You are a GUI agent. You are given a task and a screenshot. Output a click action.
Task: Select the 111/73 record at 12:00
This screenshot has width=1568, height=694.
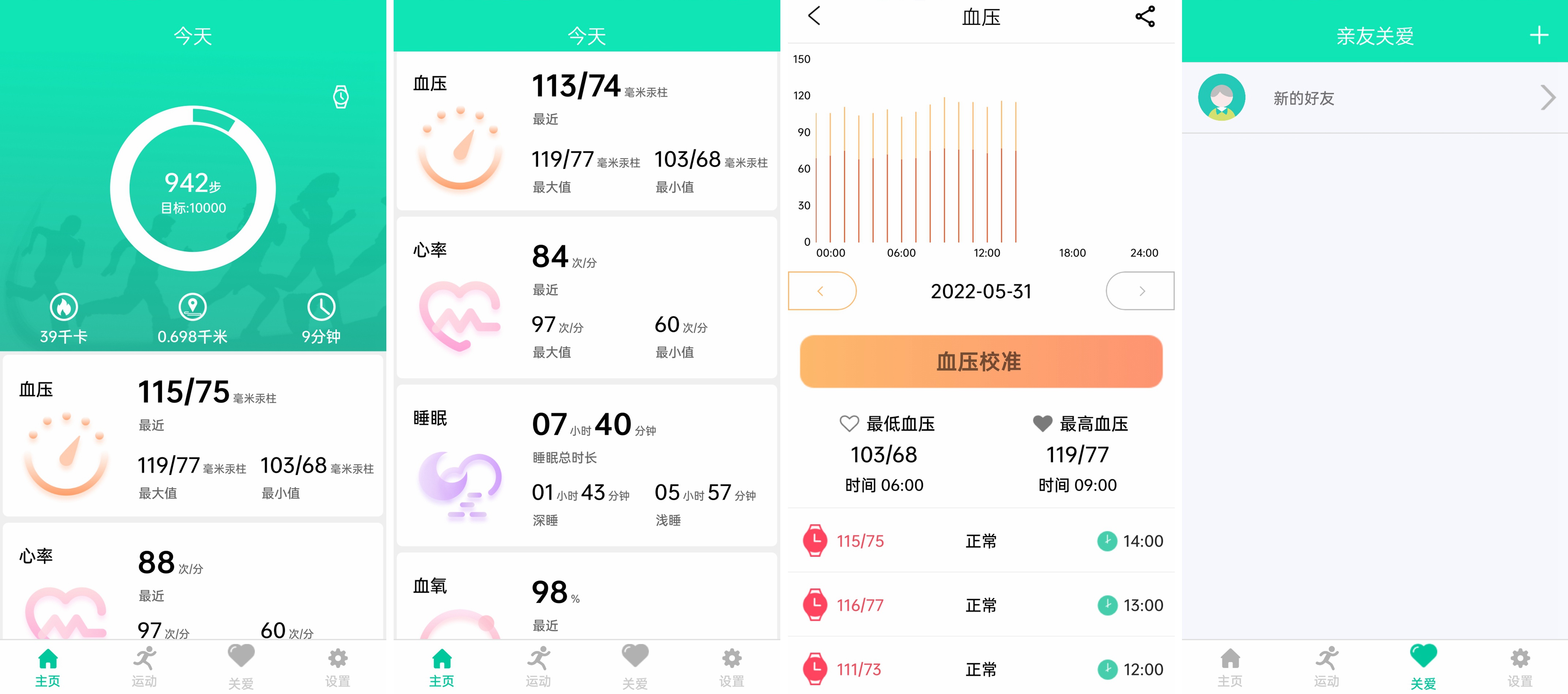tap(981, 669)
